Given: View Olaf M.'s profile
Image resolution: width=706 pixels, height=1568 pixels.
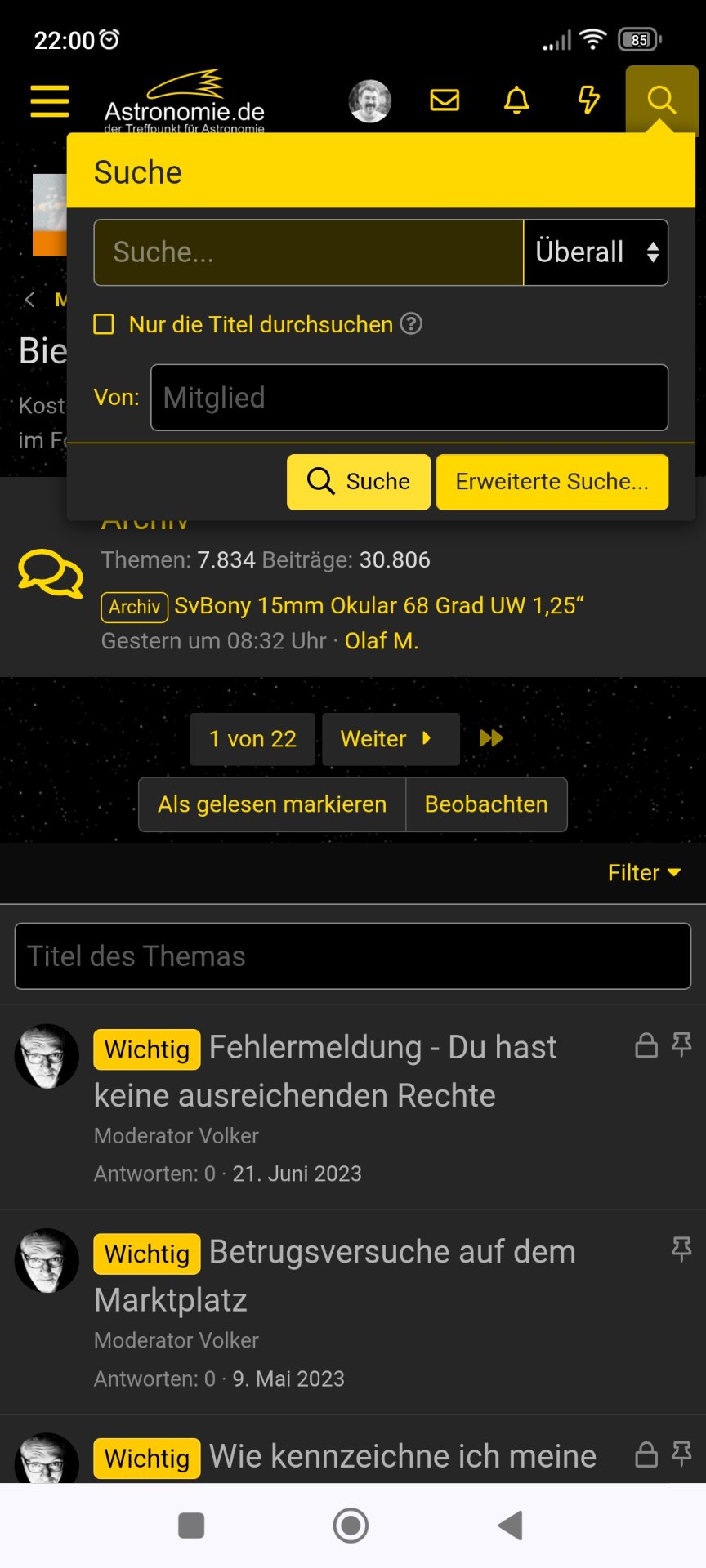Looking at the screenshot, I should point(382,641).
